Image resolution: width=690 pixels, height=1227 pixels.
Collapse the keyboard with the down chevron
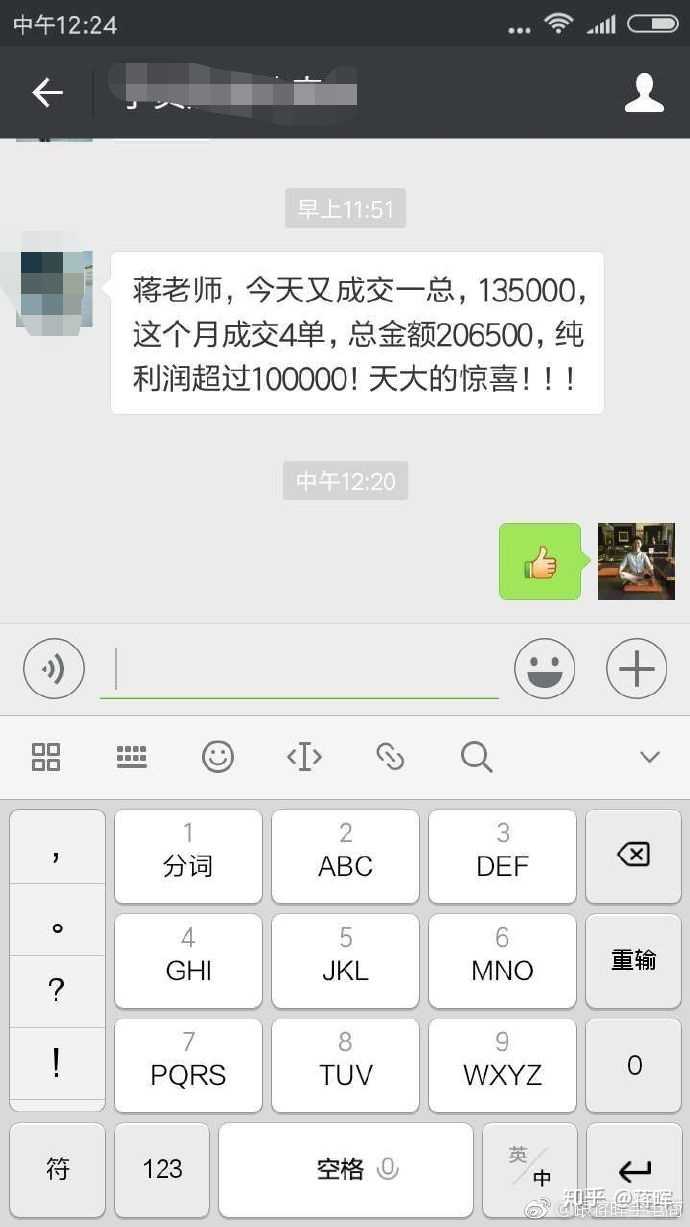tap(650, 757)
